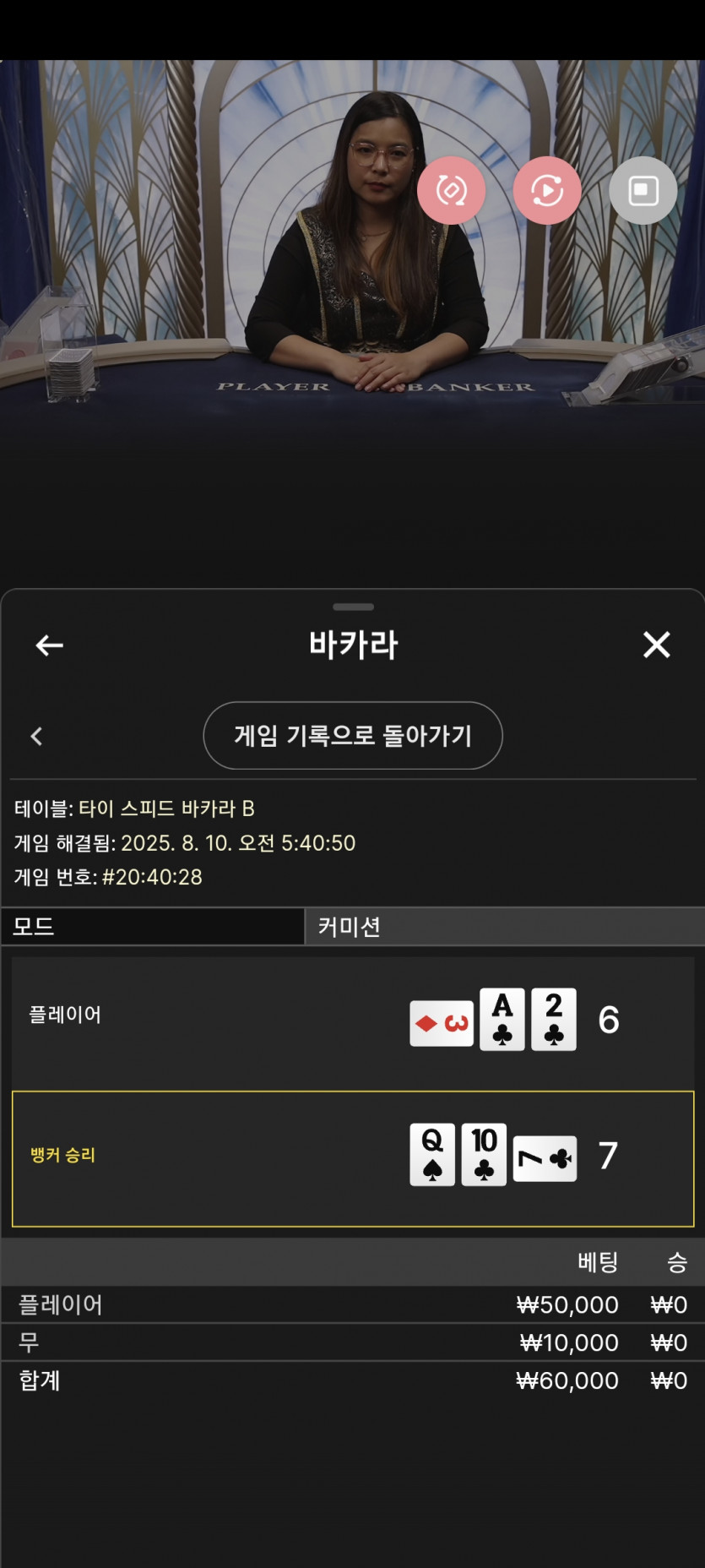
Task: Go to the previous game record chevron
Action: tap(36, 736)
